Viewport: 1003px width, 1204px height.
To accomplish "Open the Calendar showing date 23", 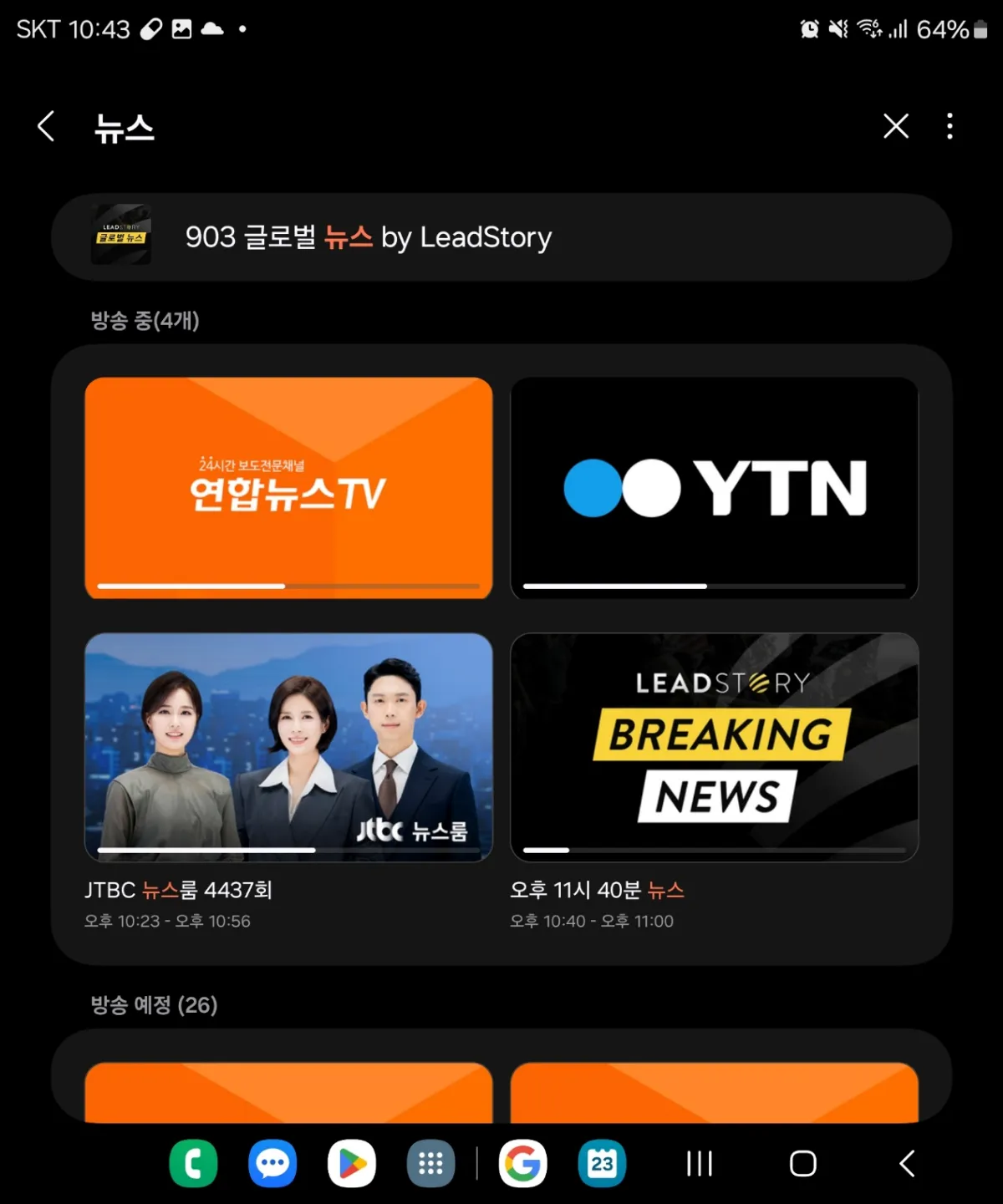I will (602, 1163).
